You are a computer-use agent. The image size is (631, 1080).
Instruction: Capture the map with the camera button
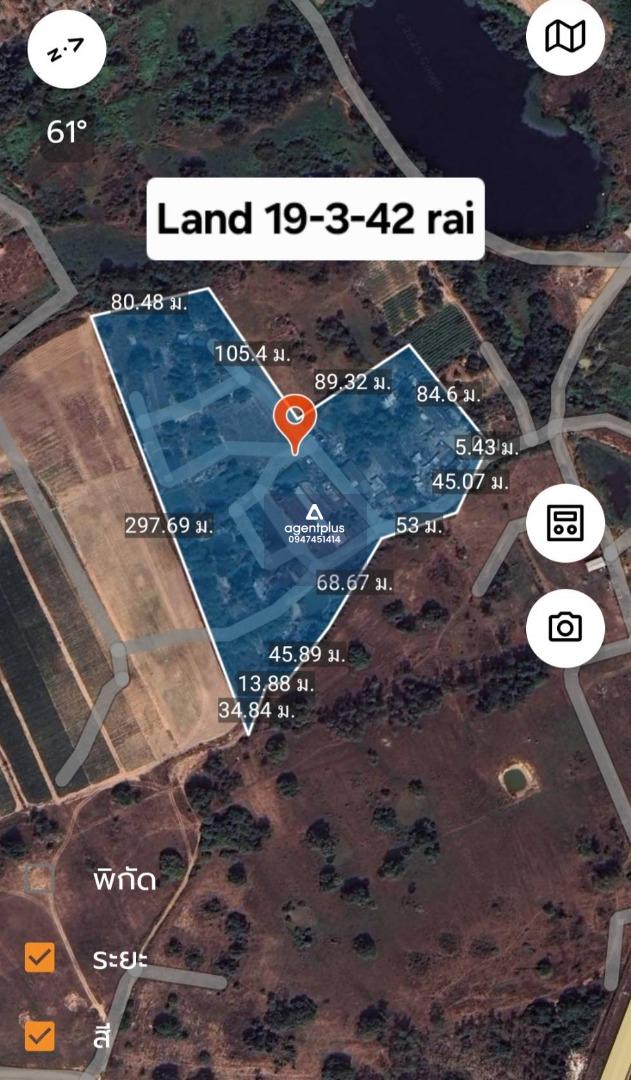[x=565, y=627]
